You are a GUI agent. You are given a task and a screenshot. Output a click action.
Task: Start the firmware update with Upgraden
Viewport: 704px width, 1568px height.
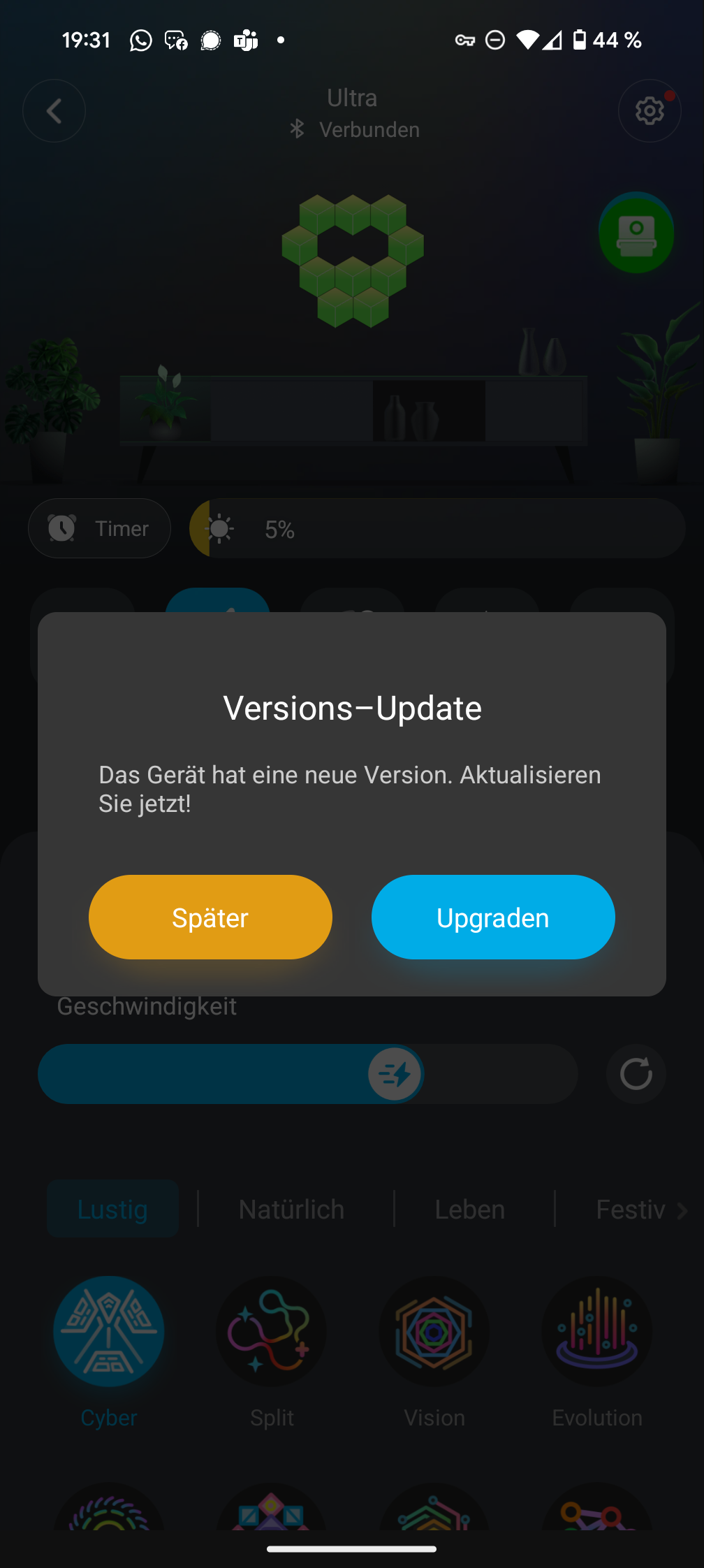click(x=493, y=917)
